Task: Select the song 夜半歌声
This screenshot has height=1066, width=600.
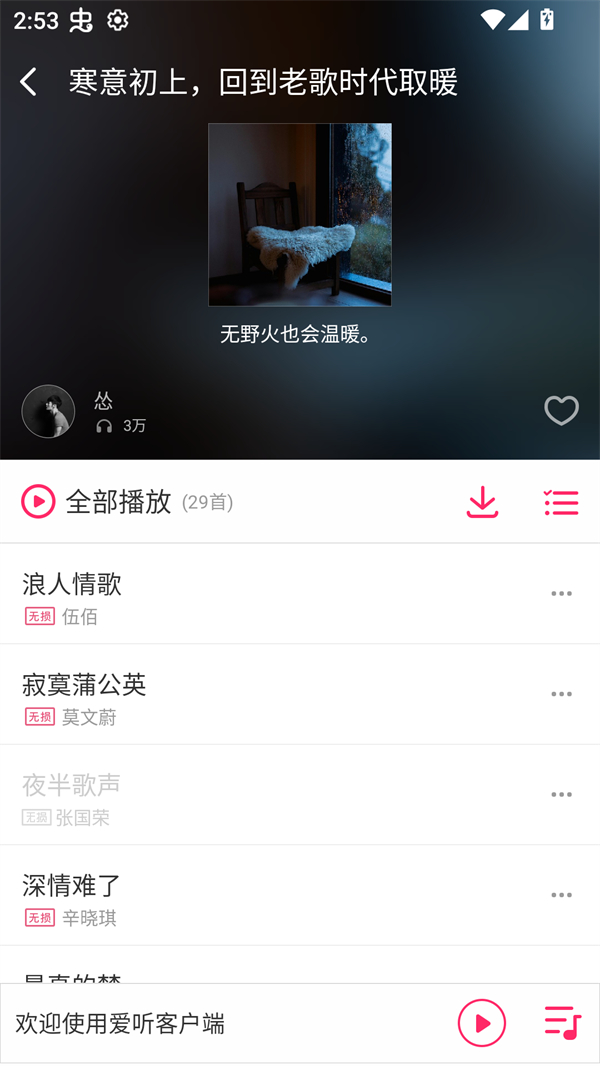Action: tap(72, 786)
